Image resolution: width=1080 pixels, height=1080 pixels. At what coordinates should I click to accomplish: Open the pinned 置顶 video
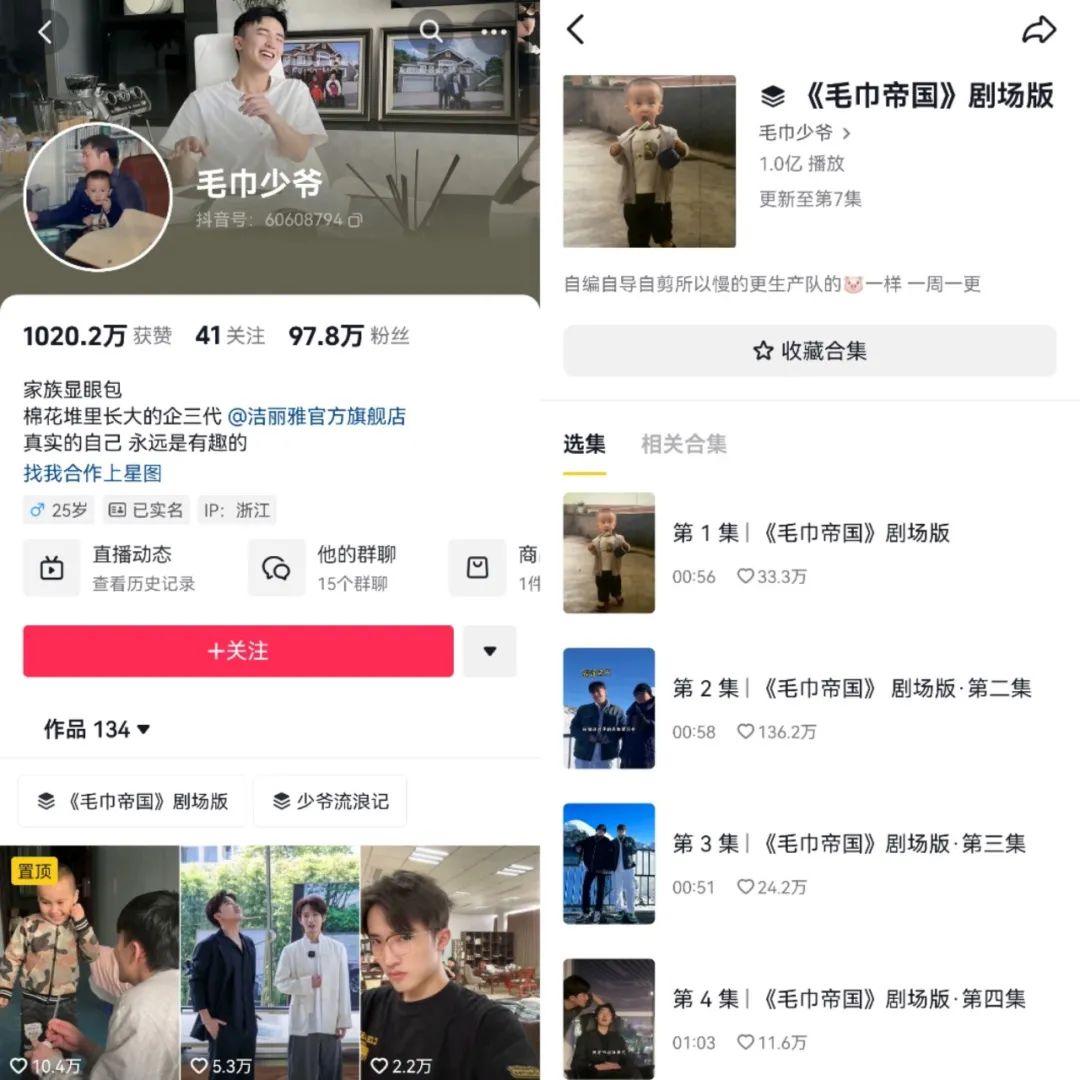click(89, 960)
